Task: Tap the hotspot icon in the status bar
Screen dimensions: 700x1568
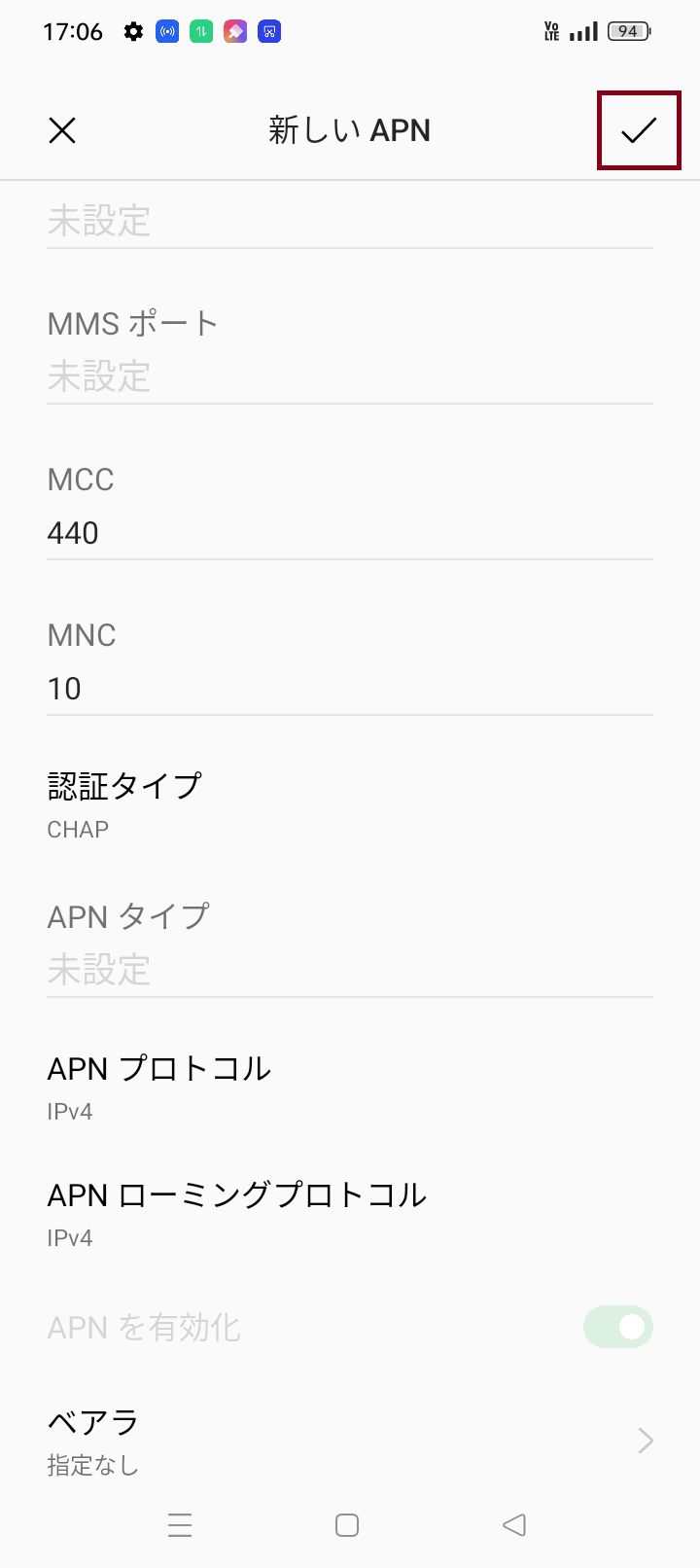Action: 167,30
